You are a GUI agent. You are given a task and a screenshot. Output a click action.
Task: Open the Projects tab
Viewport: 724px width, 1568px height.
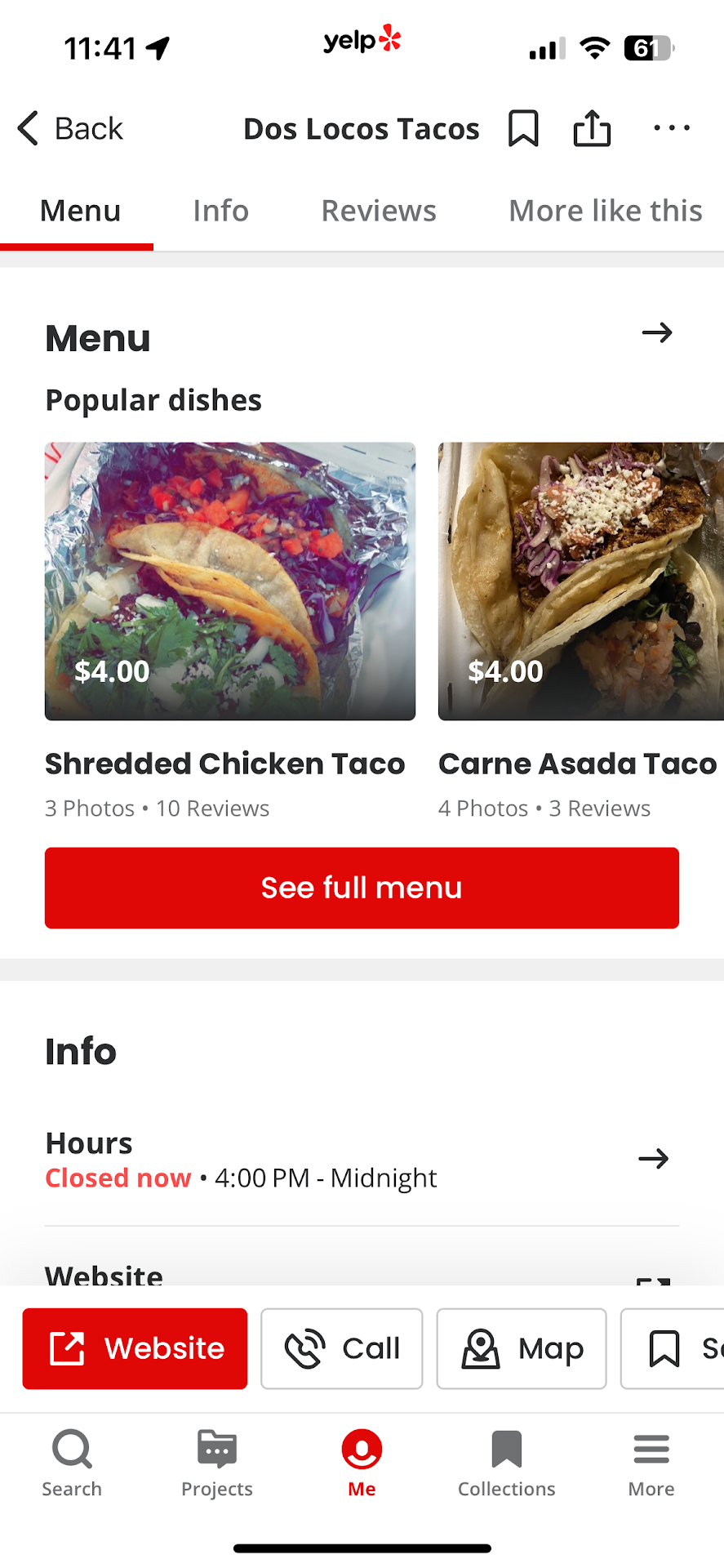point(217,1463)
